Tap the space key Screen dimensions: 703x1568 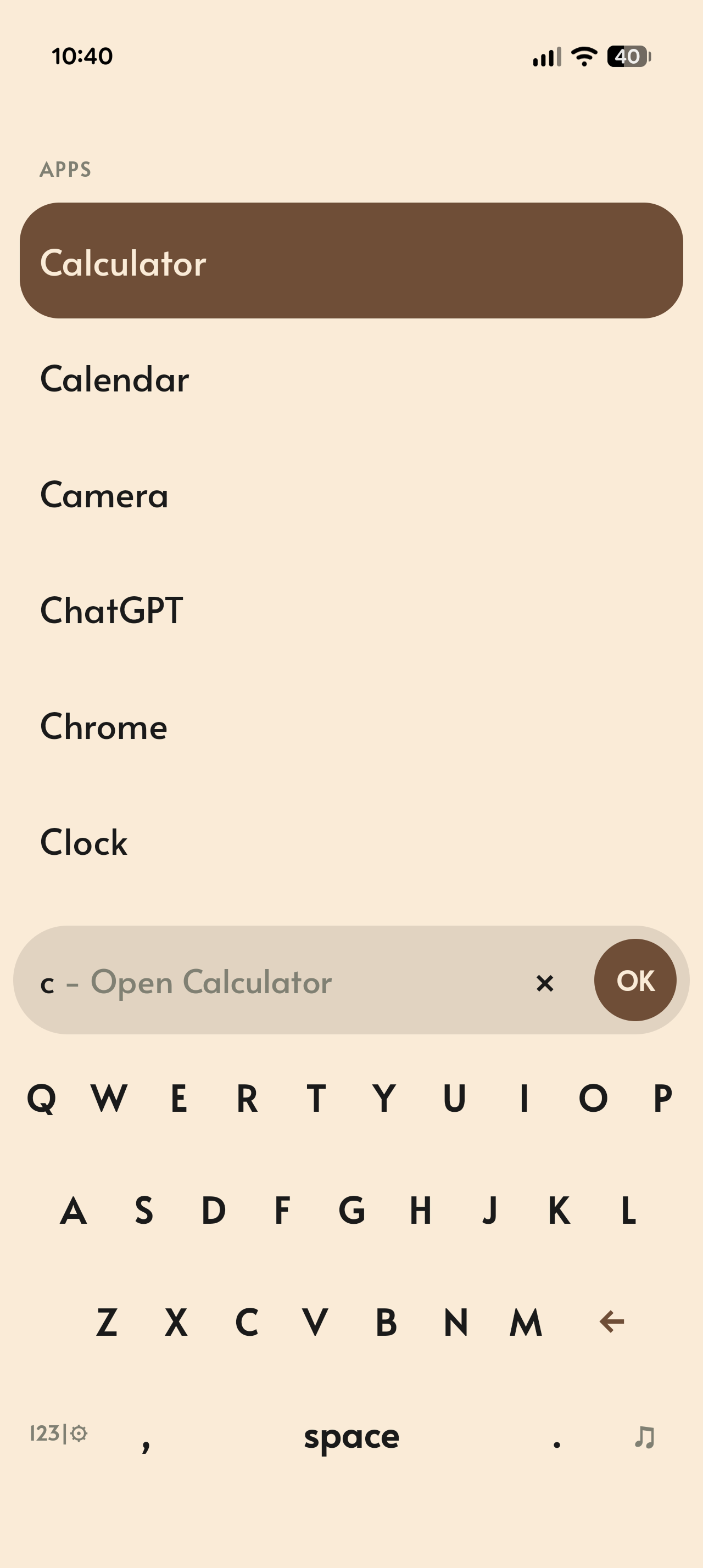(x=351, y=1437)
